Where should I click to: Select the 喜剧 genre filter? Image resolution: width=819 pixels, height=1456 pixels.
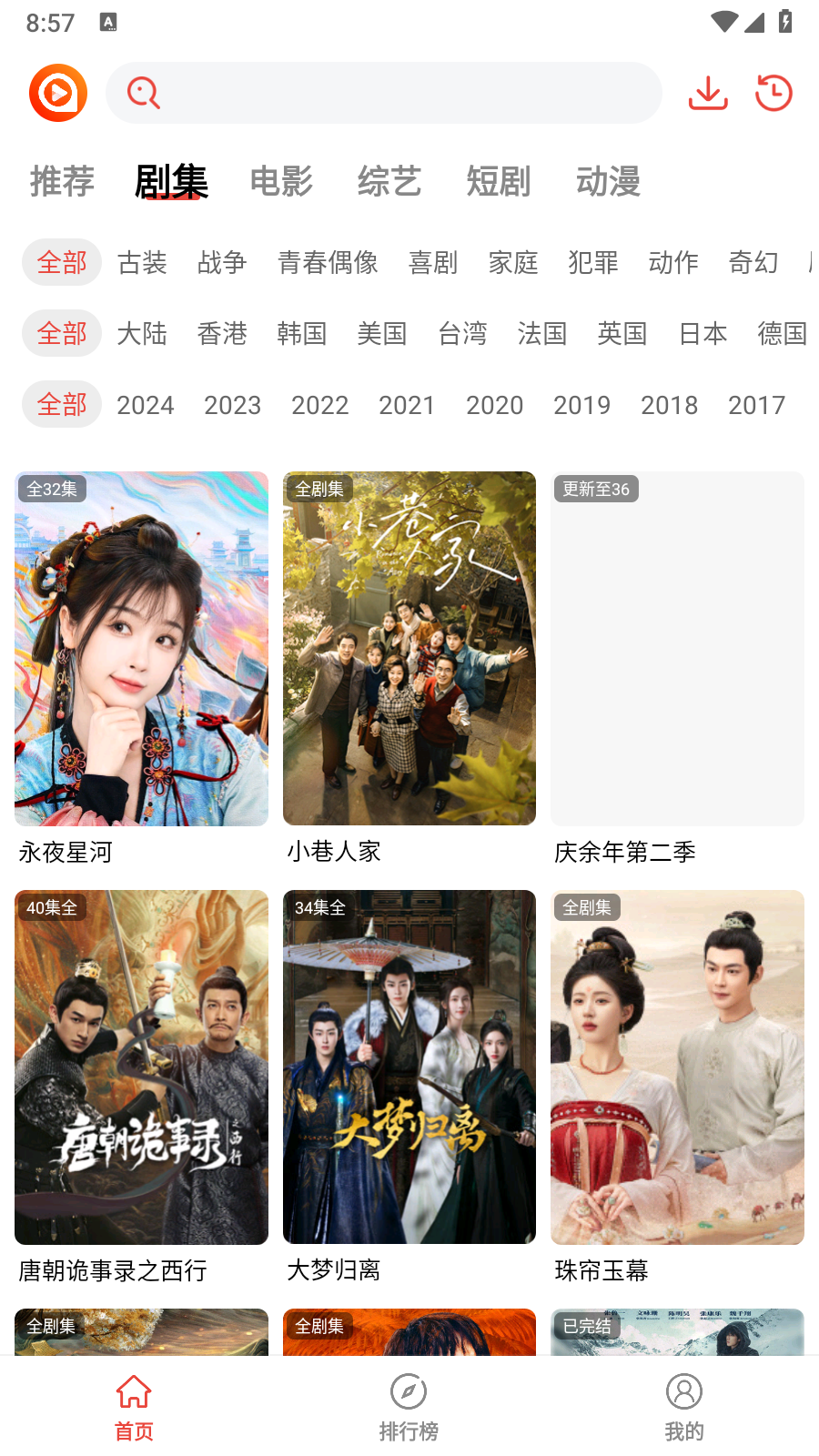[433, 263]
